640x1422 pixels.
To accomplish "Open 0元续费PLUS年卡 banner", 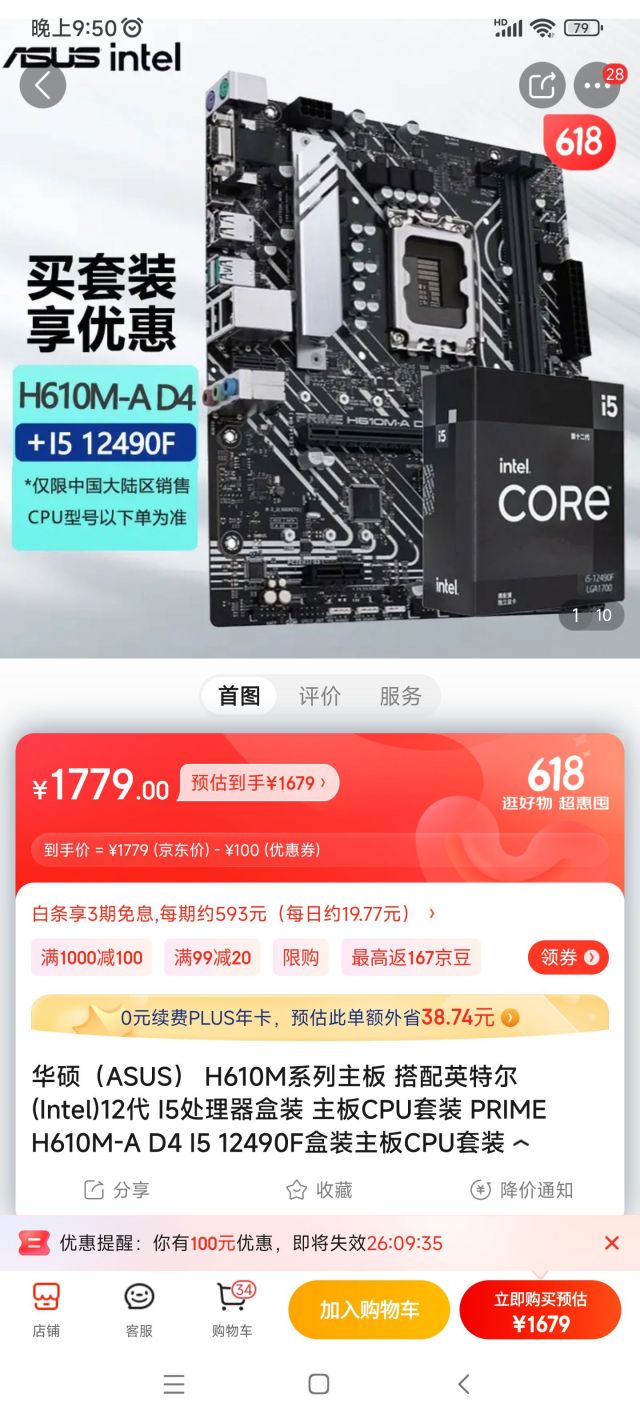I will click(320, 1017).
